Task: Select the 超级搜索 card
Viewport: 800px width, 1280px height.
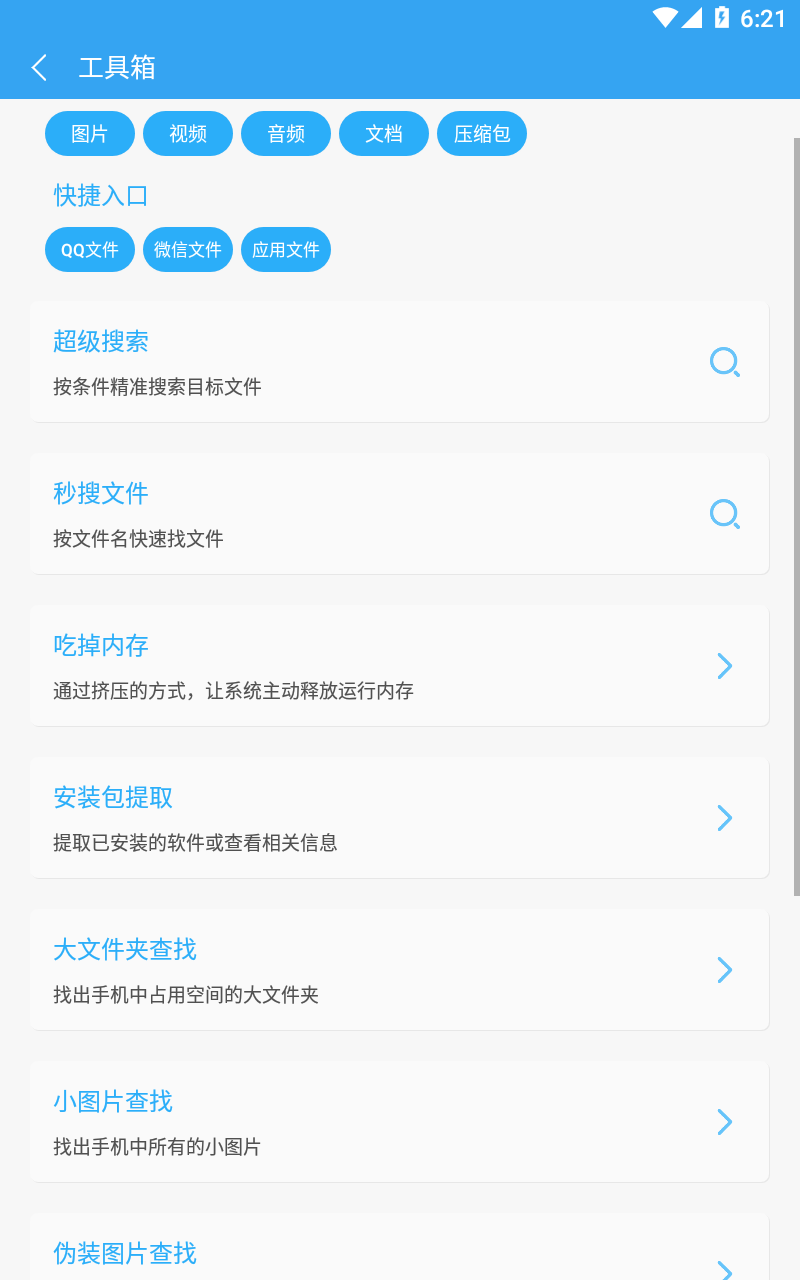Action: [400, 362]
